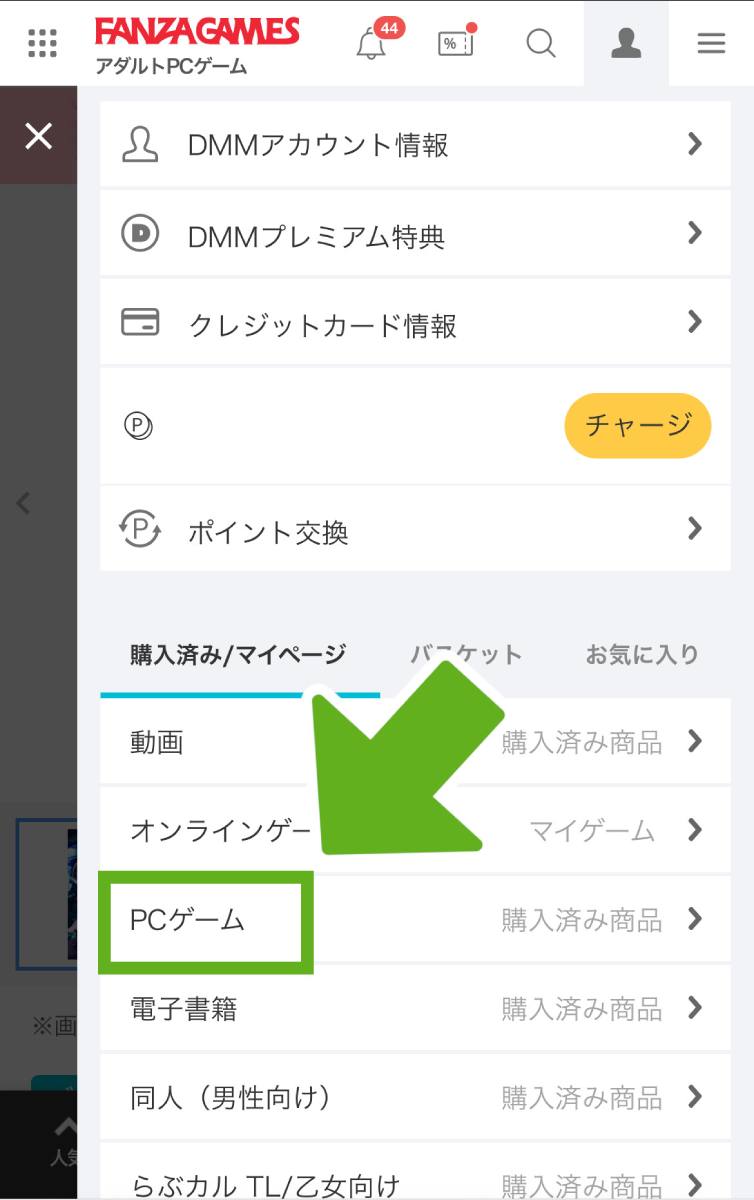Open 動画 purchased items
The height and width of the screenshot is (1200, 754).
click(415, 742)
